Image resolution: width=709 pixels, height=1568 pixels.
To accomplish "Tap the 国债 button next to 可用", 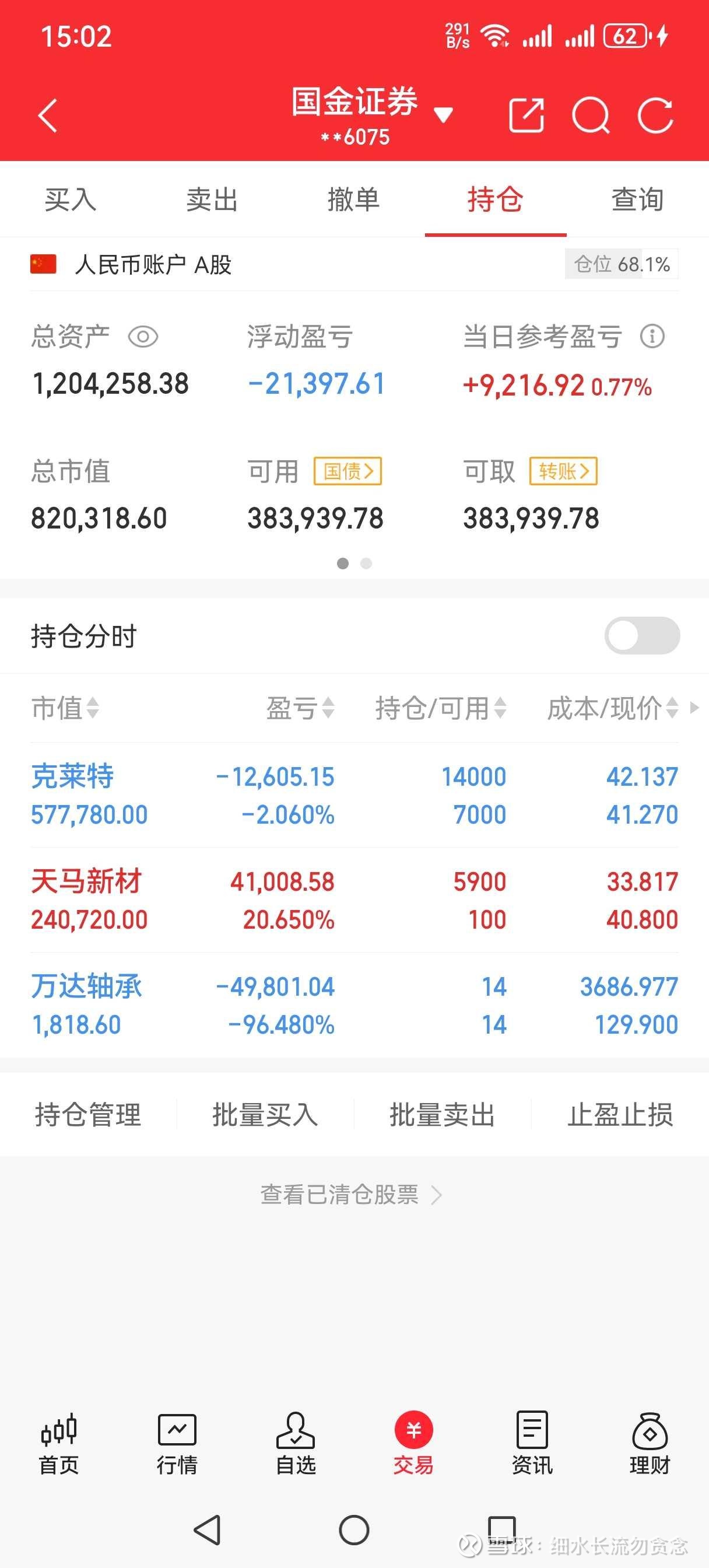I will click(348, 471).
